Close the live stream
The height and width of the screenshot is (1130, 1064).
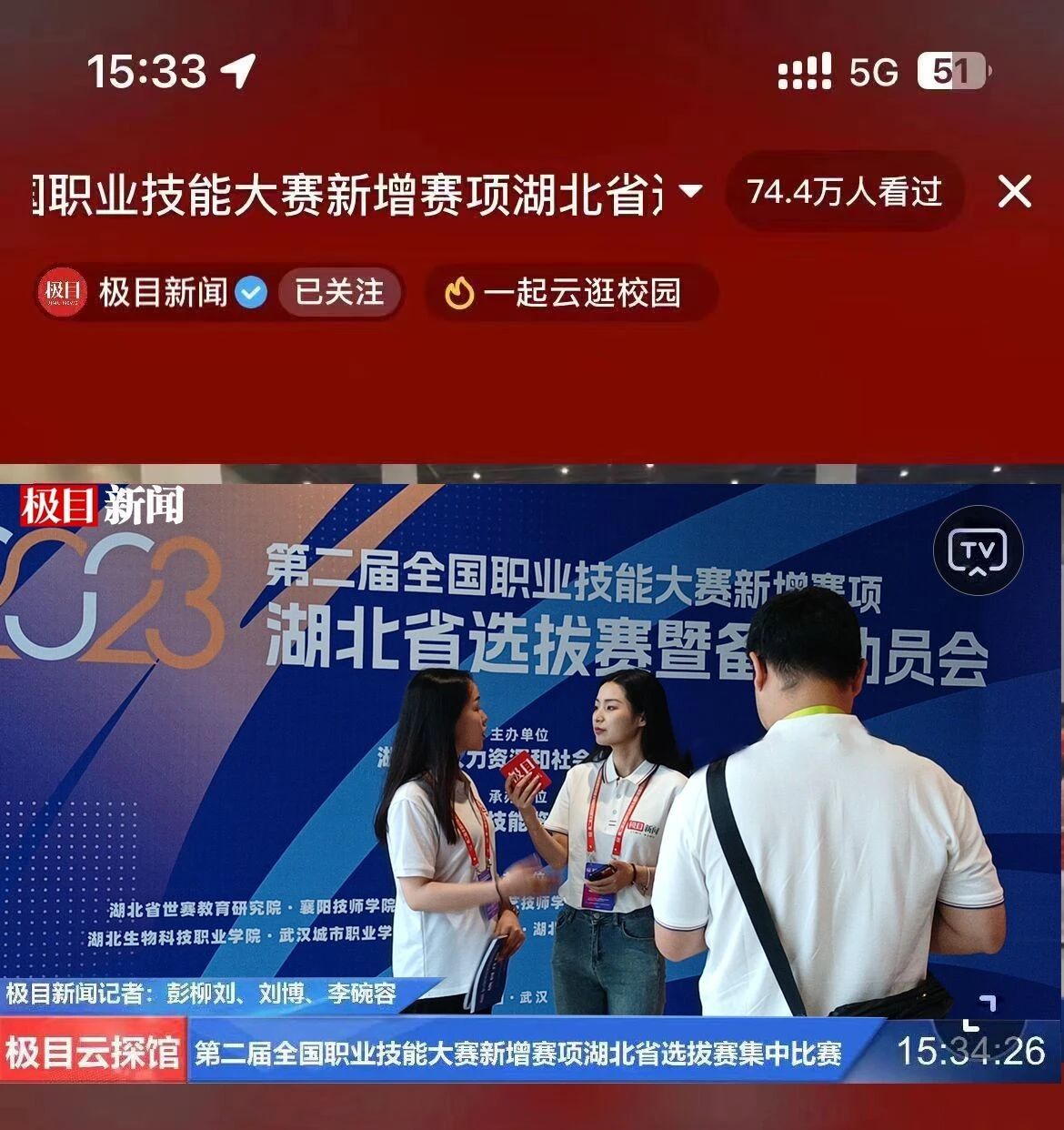tap(1014, 192)
